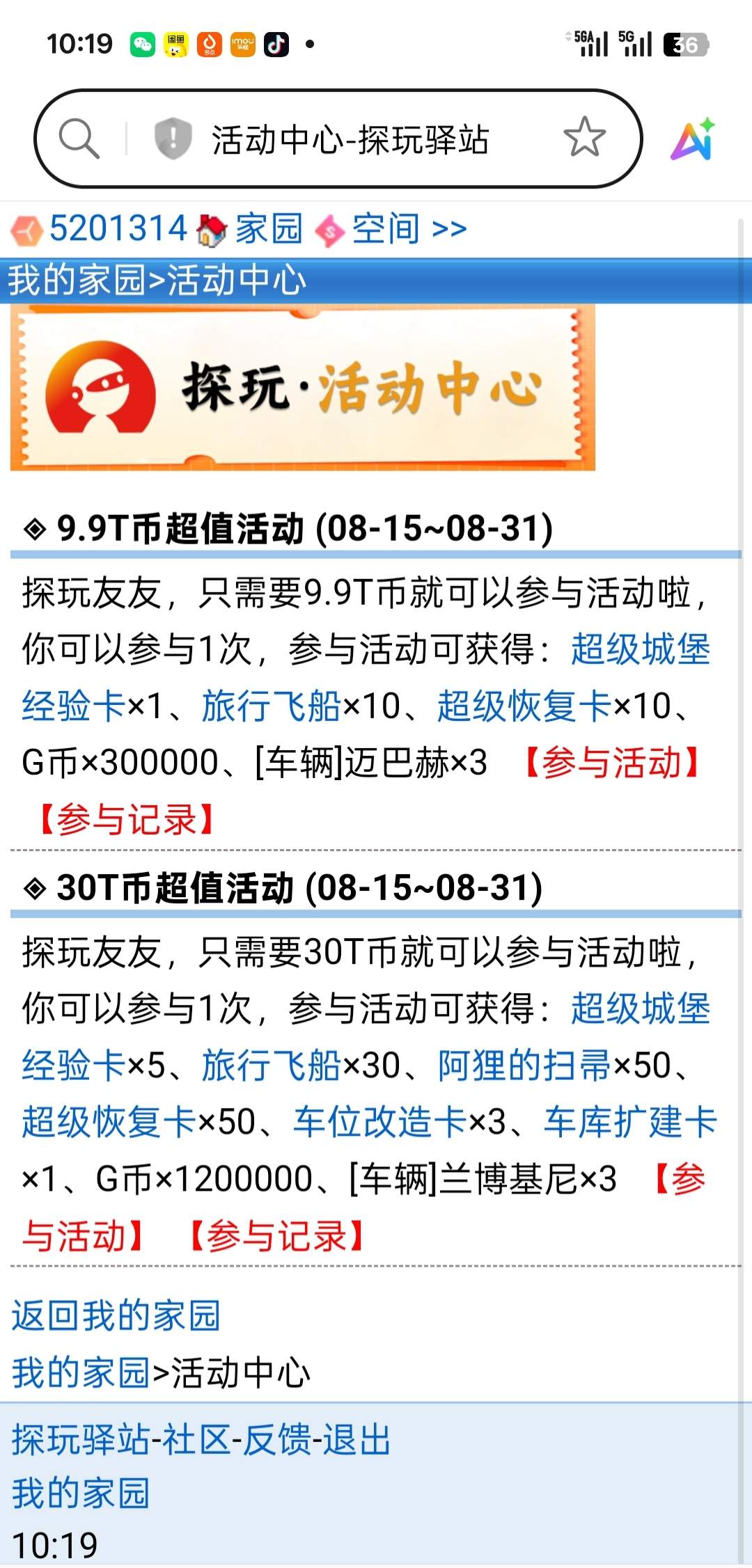752x1568 pixels.
Task: Open the 空间 link
Action: coord(385,229)
